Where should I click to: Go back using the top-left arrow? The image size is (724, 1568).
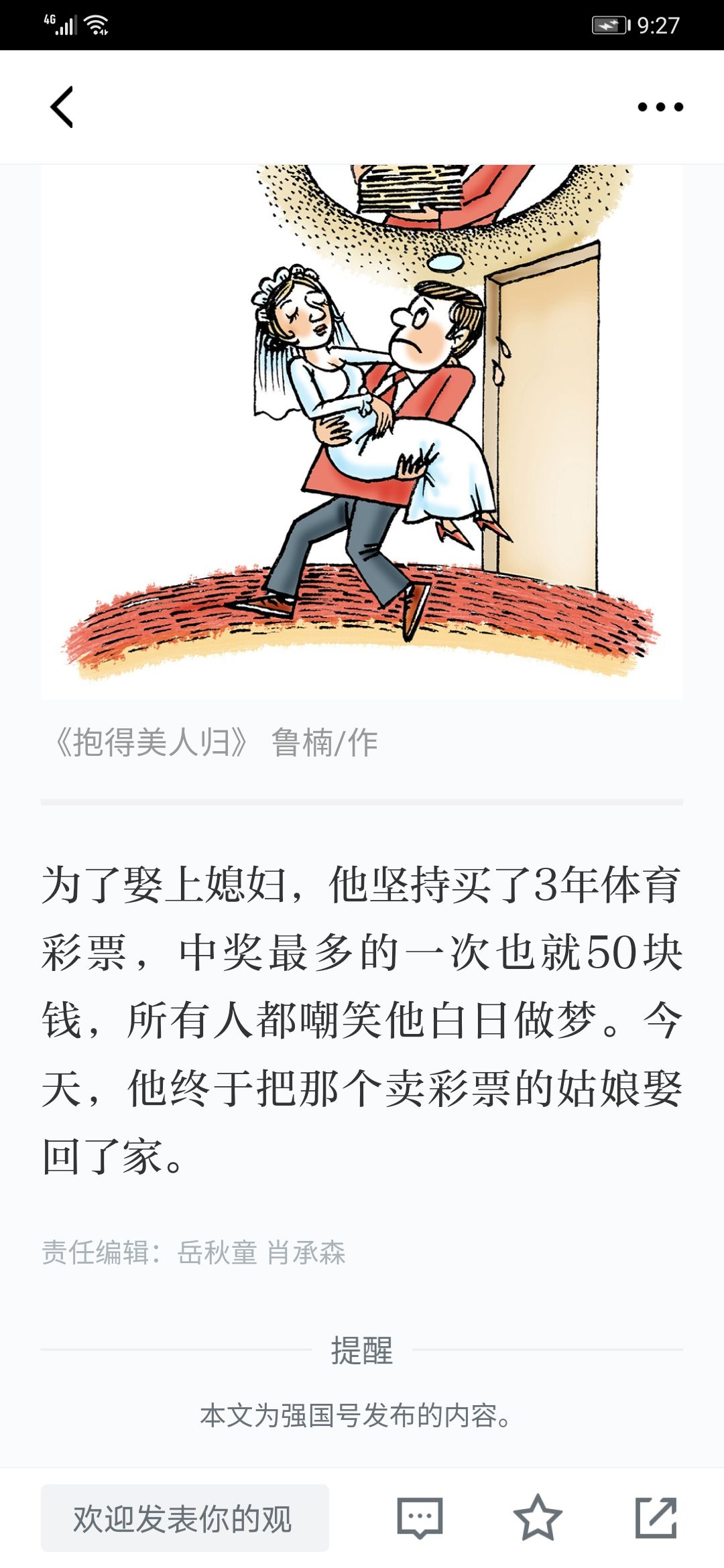(62, 107)
